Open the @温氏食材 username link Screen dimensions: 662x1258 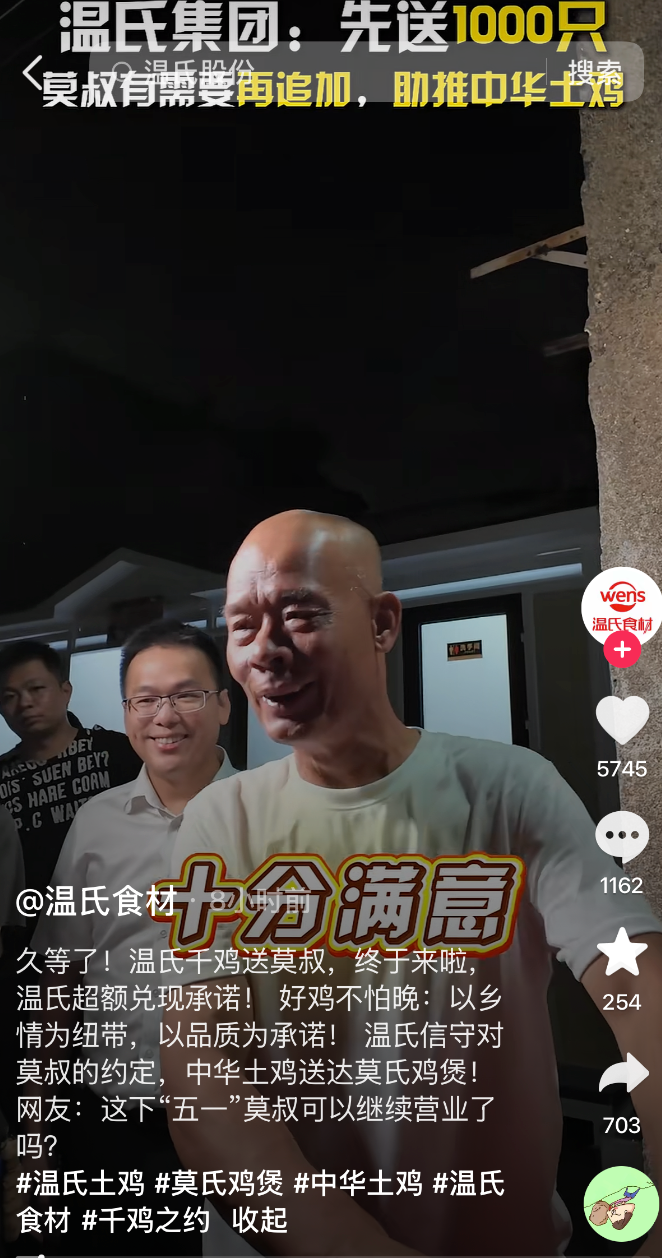[x=96, y=902]
